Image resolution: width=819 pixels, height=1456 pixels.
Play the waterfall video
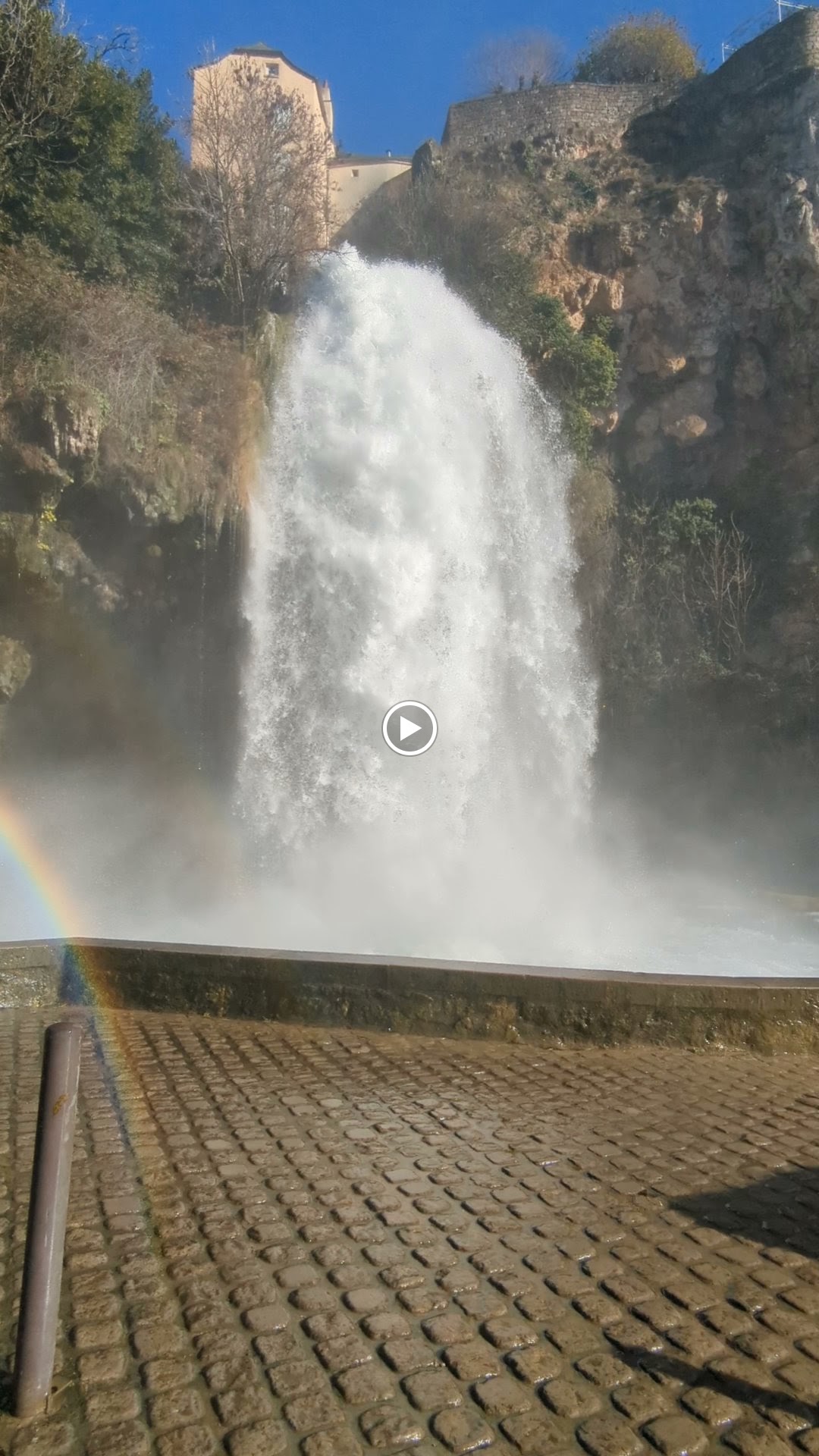click(x=409, y=728)
